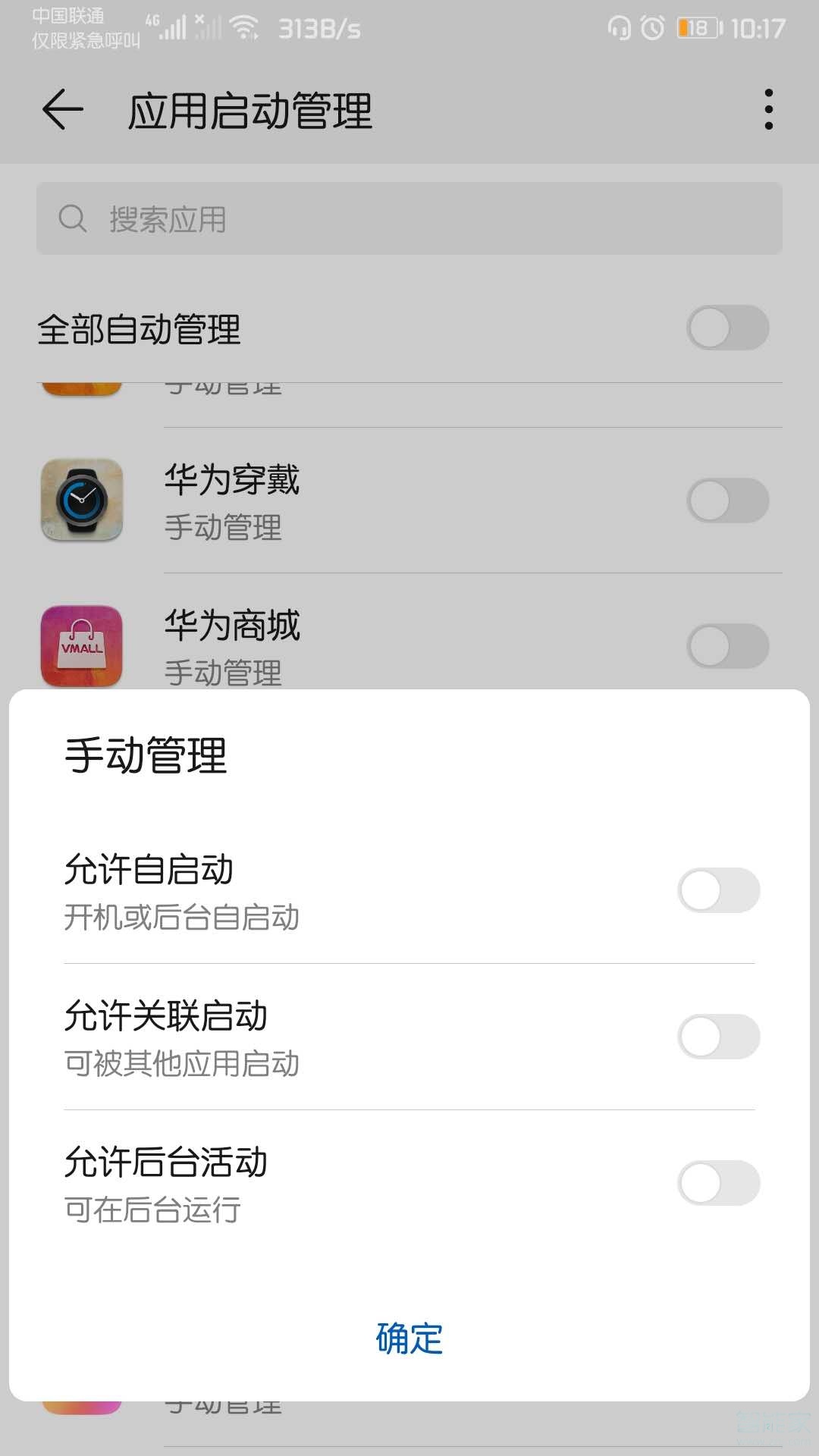Tap the back arrow to exit 应用启动管理
The height and width of the screenshot is (1456, 819).
[x=64, y=108]
